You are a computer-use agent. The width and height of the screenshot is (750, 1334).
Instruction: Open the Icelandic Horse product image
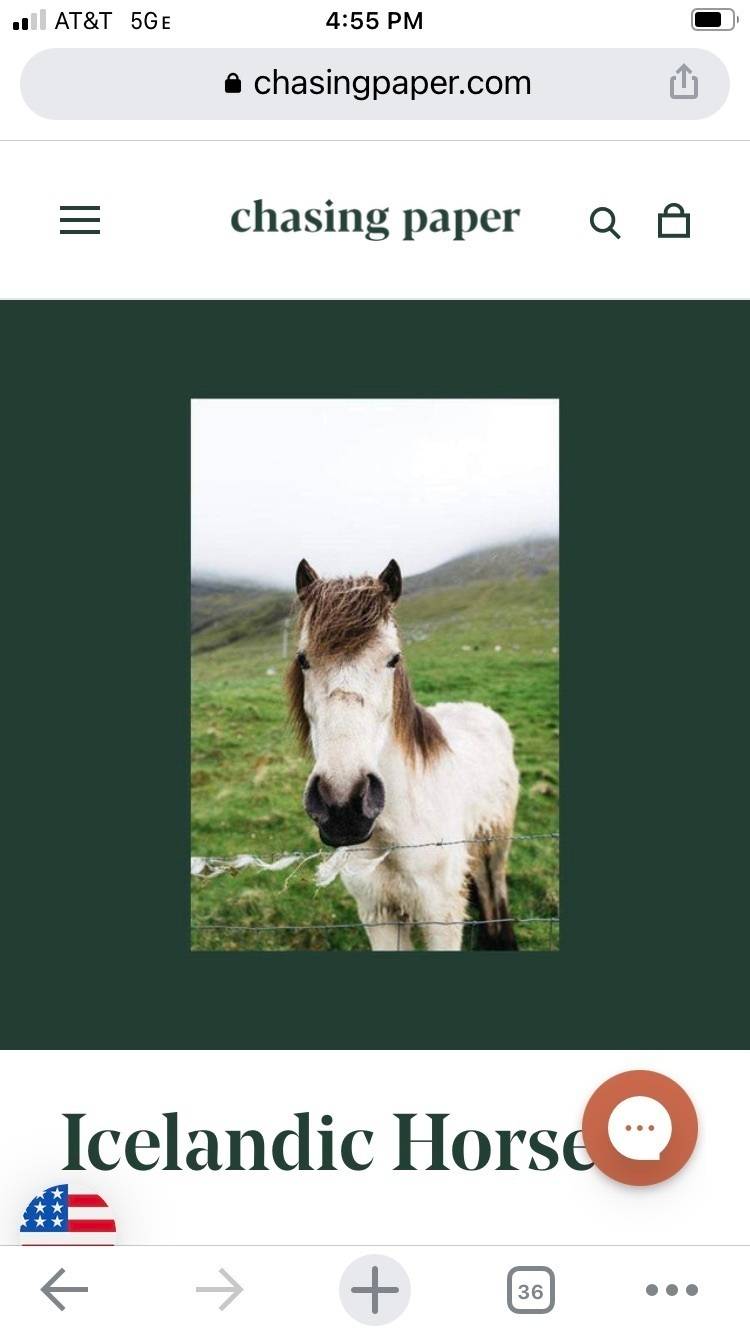(375, 674)
